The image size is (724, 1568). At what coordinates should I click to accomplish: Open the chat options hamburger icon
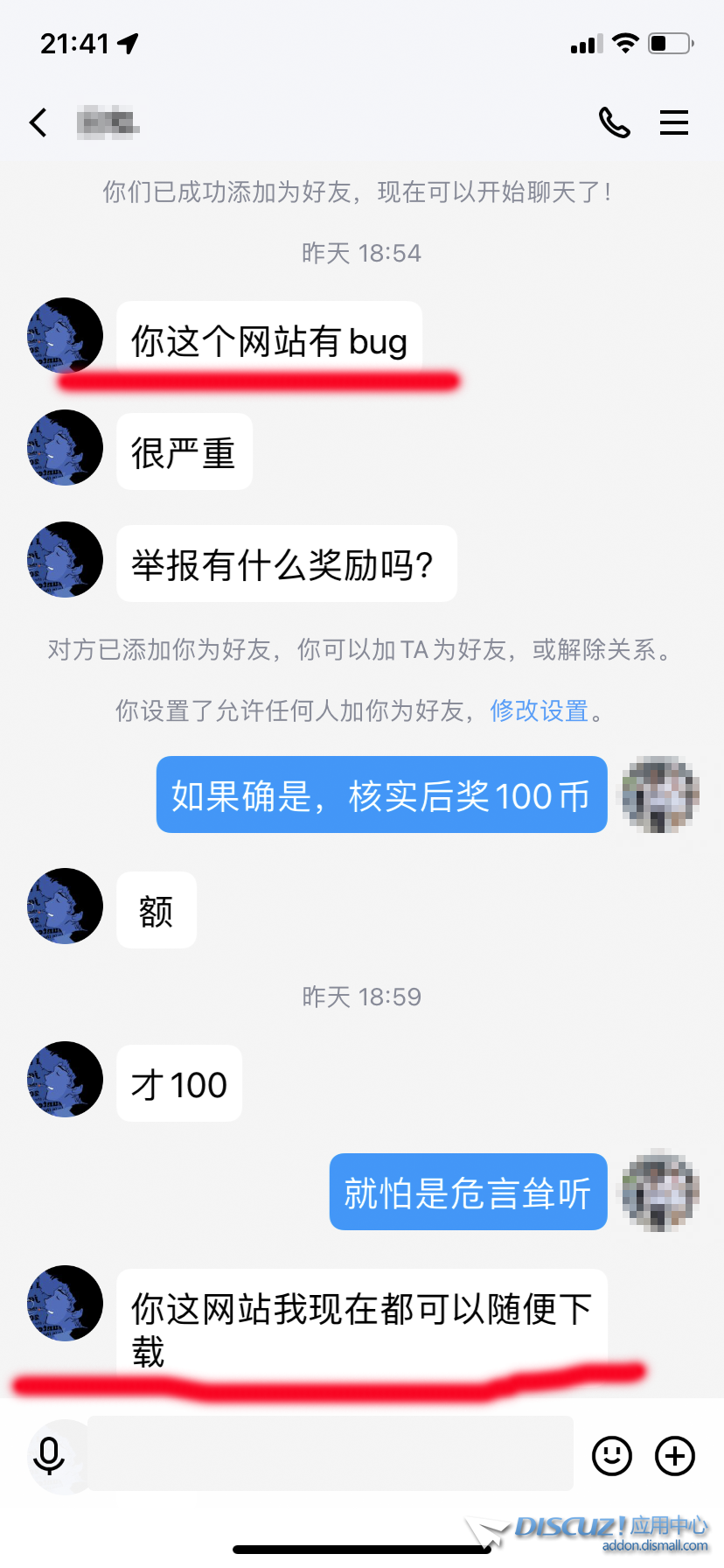(674, 122)
